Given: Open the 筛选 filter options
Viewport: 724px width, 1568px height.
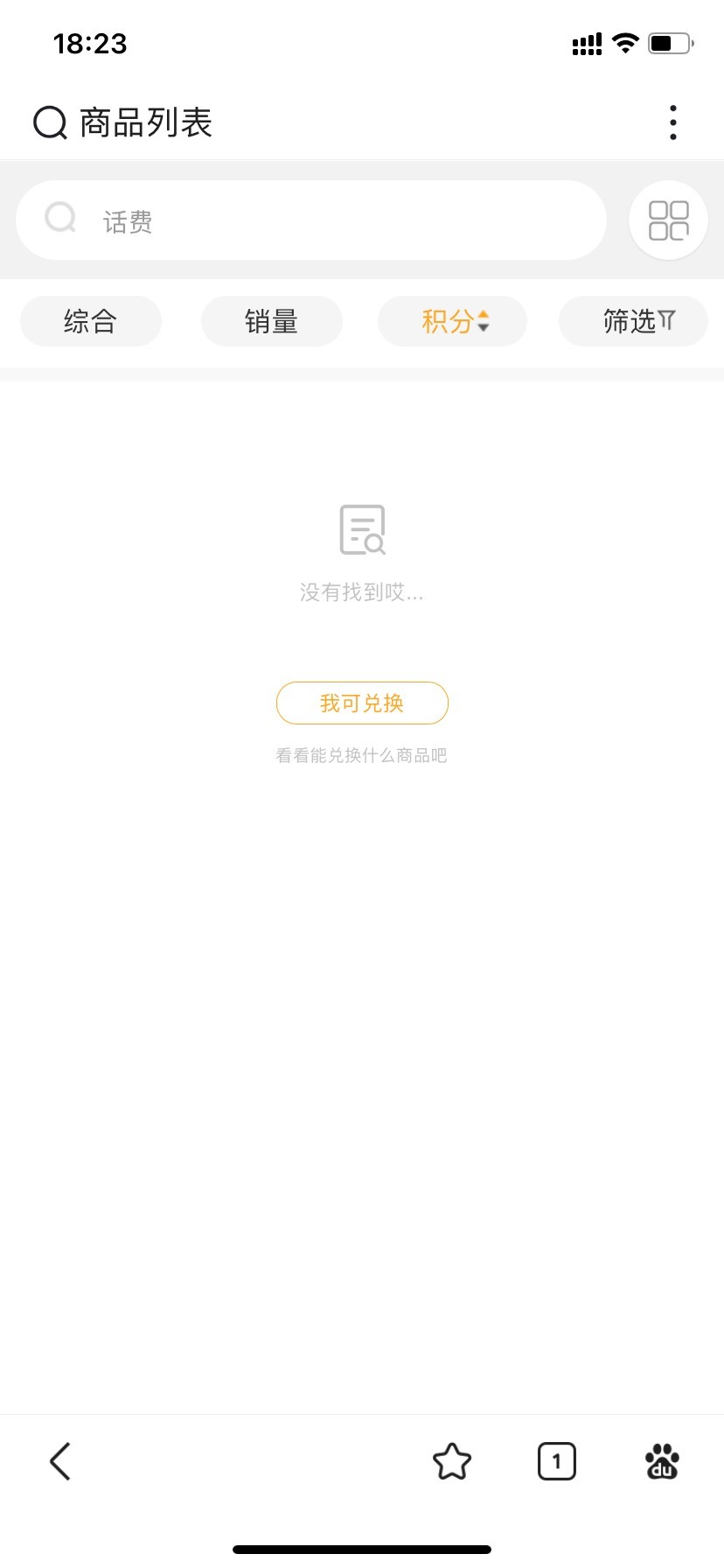Looking at the screenshot, I should [633, 321].
